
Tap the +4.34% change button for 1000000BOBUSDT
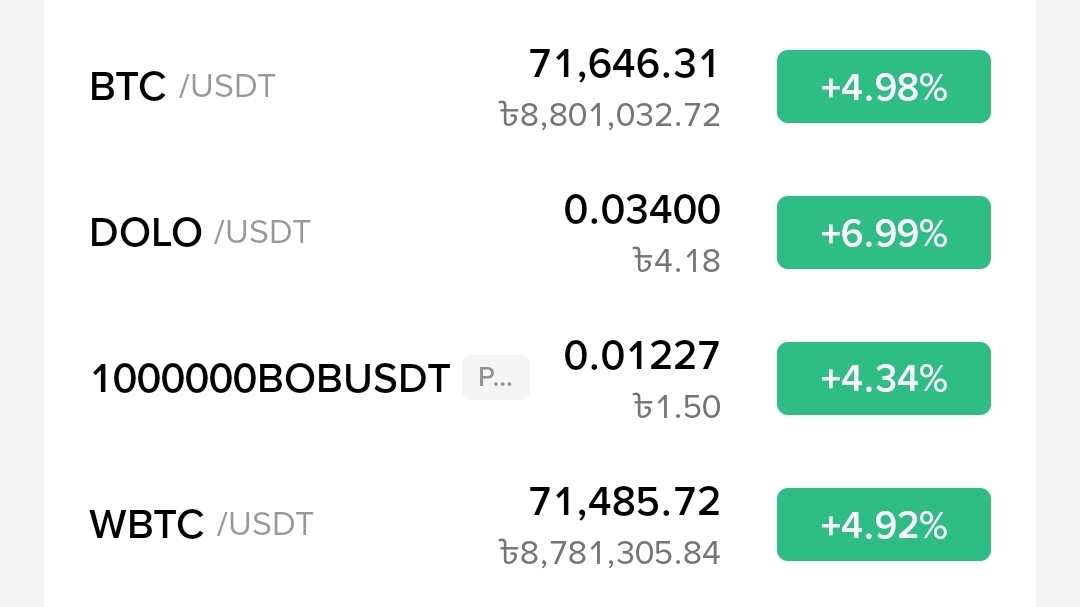click(883, 379)
